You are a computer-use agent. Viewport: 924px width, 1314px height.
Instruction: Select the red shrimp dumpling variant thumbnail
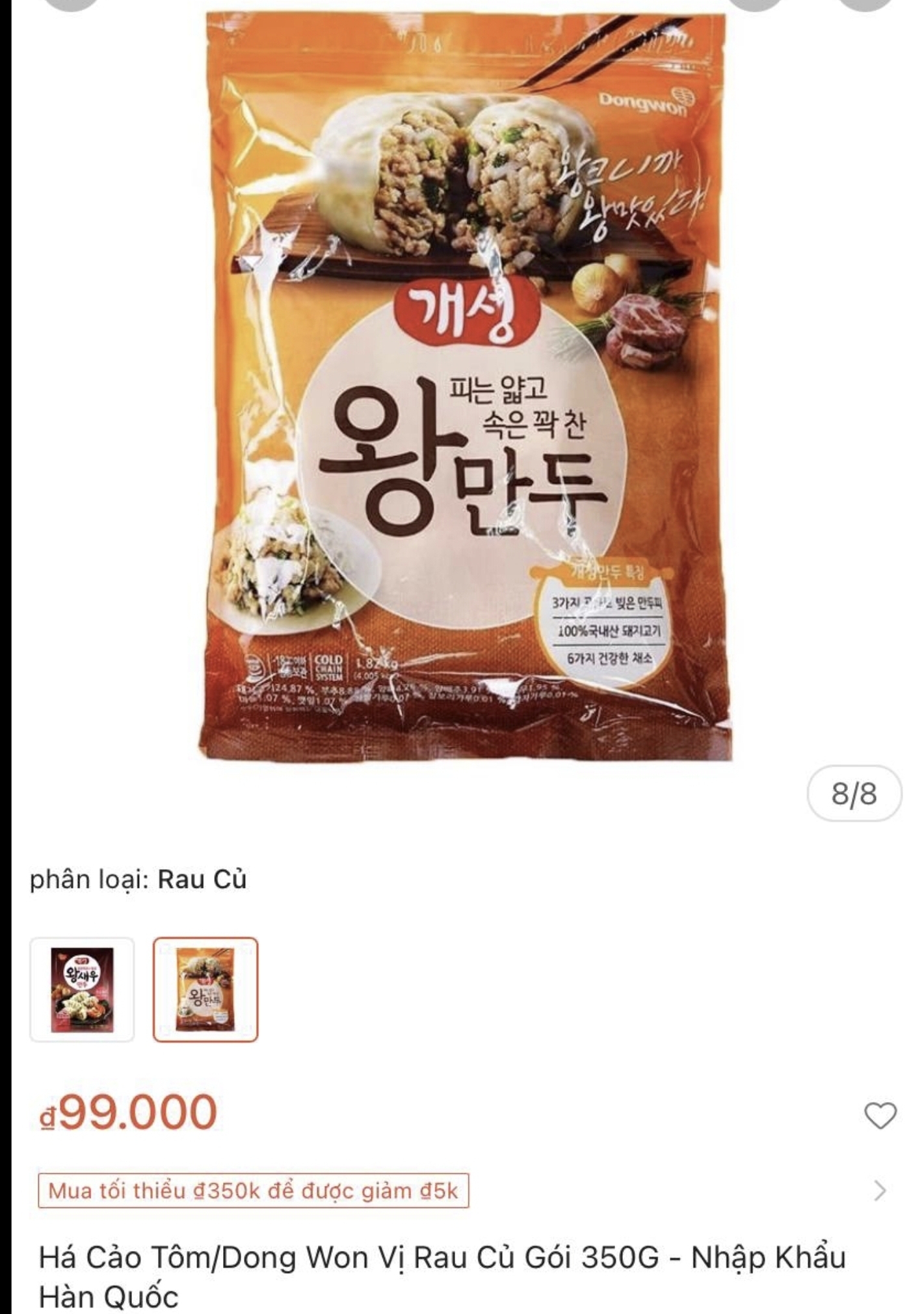pyautogui.click(x=83, y=989)
